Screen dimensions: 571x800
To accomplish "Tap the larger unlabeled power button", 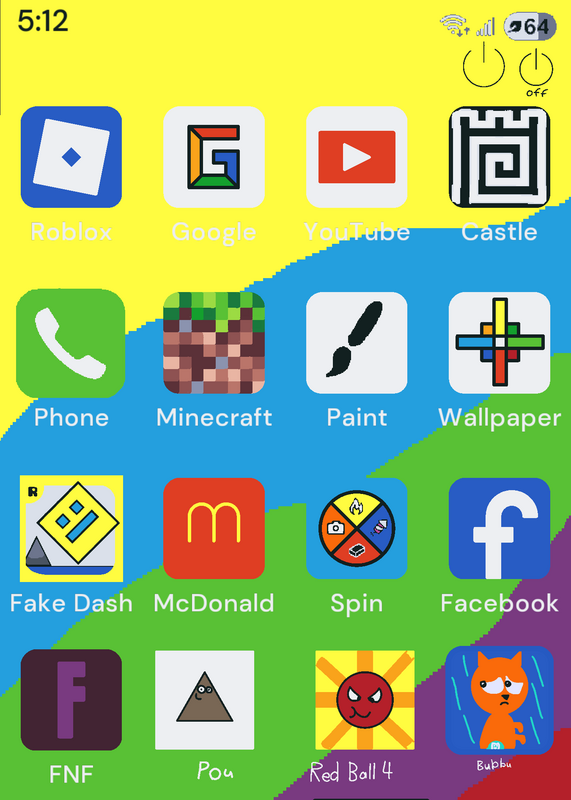I will pyautogui.click(x=484, y=65).
